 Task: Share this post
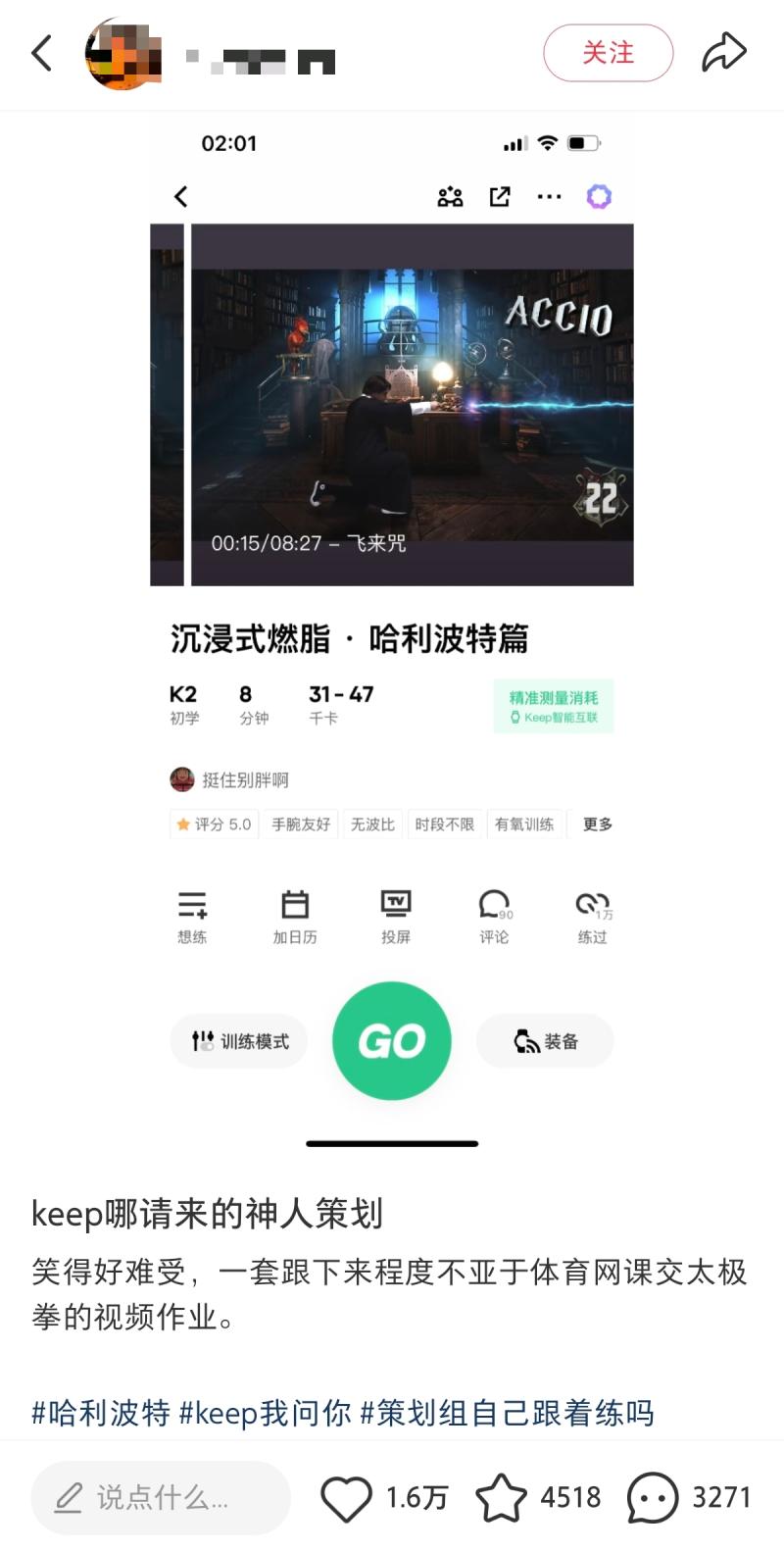point(724,53)
